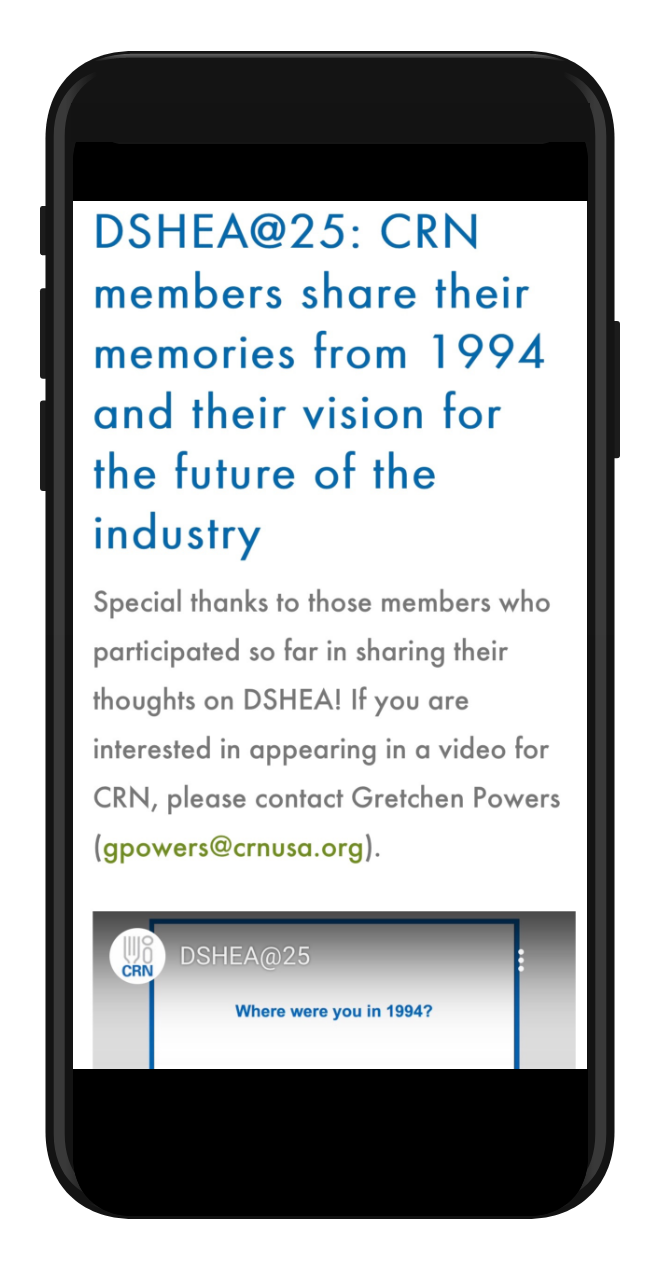
Task: Open the DSHEA@25 video title link
Action: click(x=245, y=957)
